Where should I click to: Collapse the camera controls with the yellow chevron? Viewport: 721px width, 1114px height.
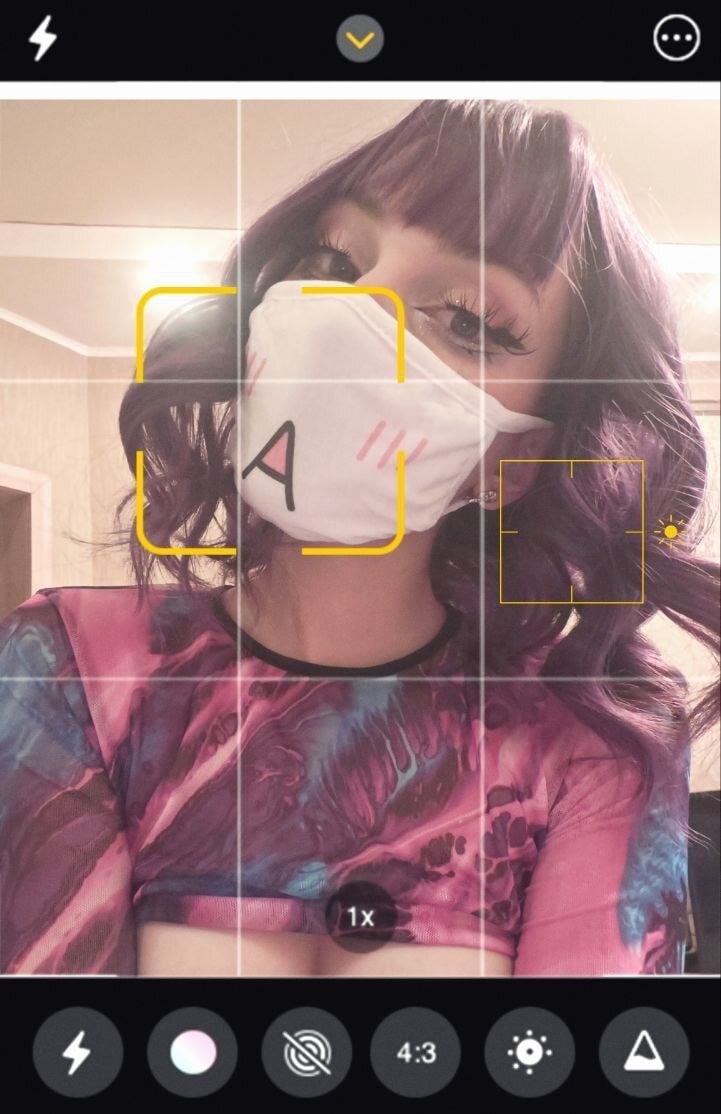(360, 39)
